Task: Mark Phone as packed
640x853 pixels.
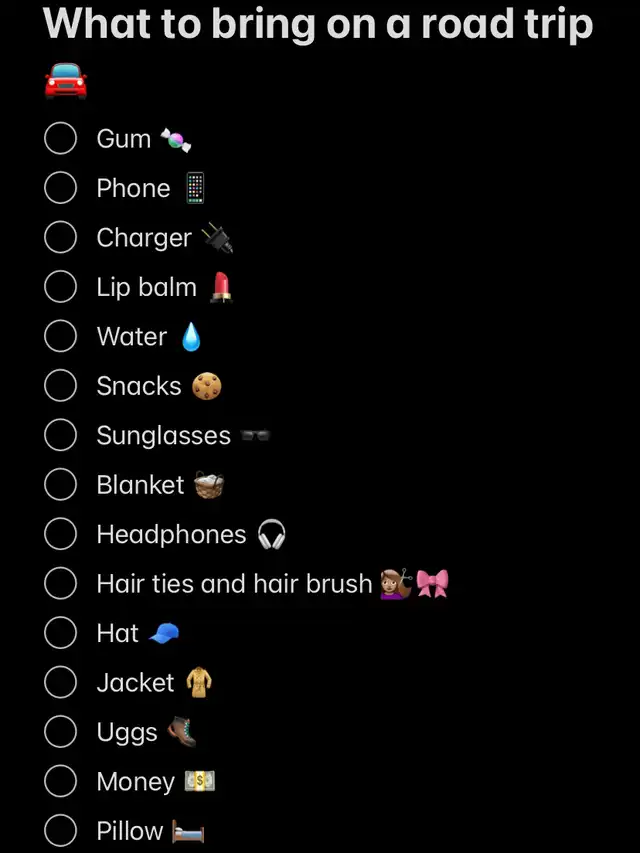Action: point(61,187)
